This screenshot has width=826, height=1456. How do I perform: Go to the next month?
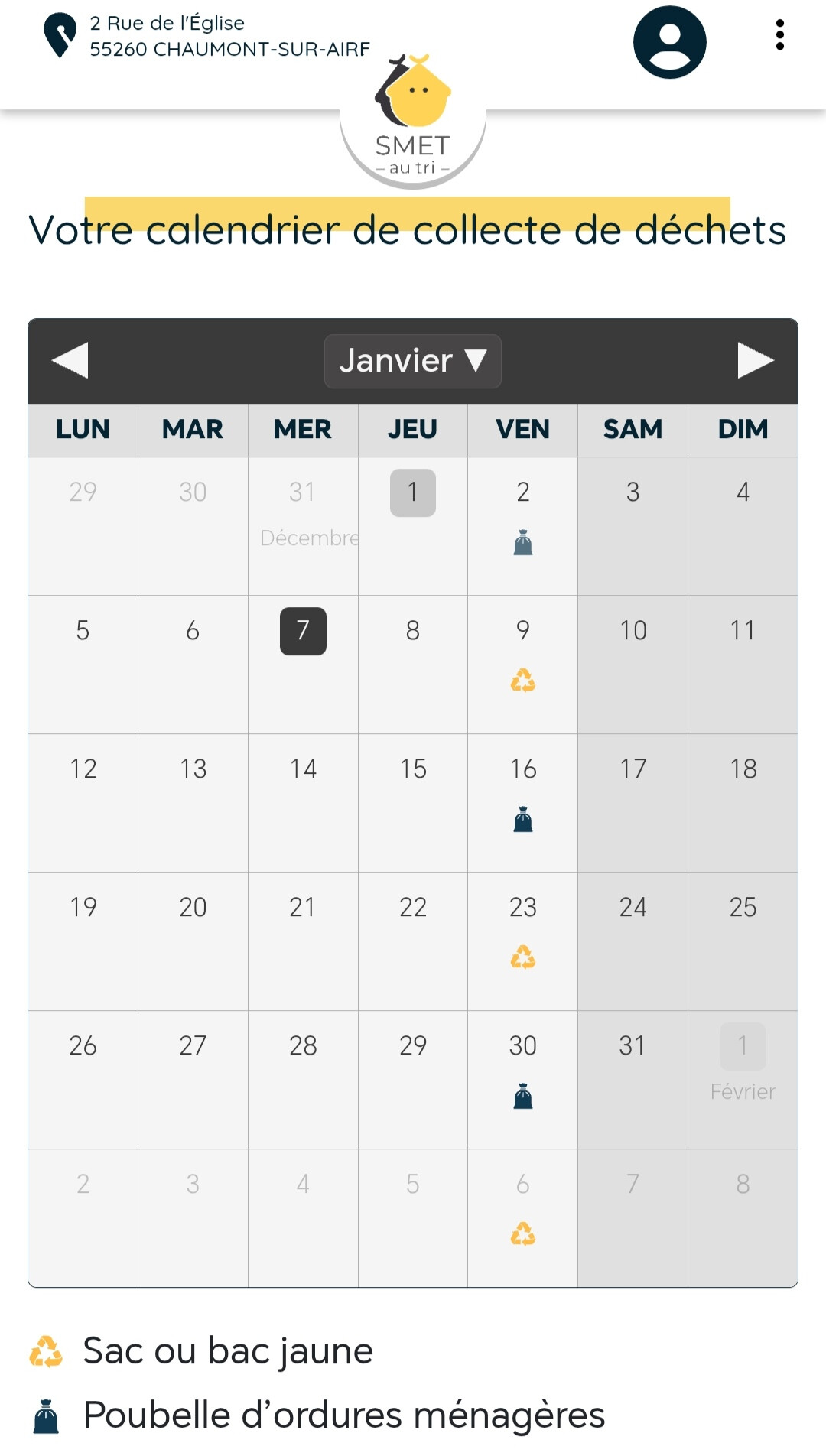point(756,360)
